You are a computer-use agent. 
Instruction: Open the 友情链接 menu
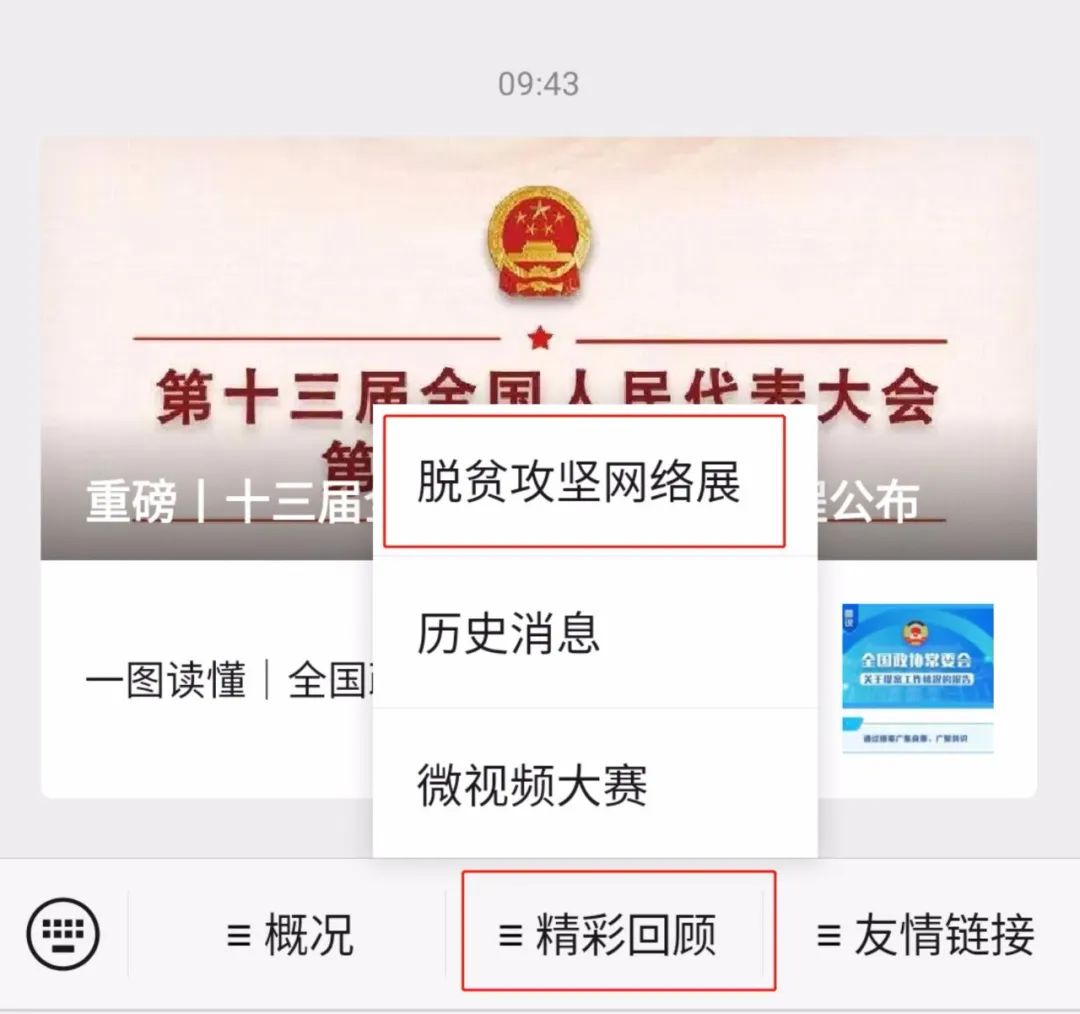(926, 936)
